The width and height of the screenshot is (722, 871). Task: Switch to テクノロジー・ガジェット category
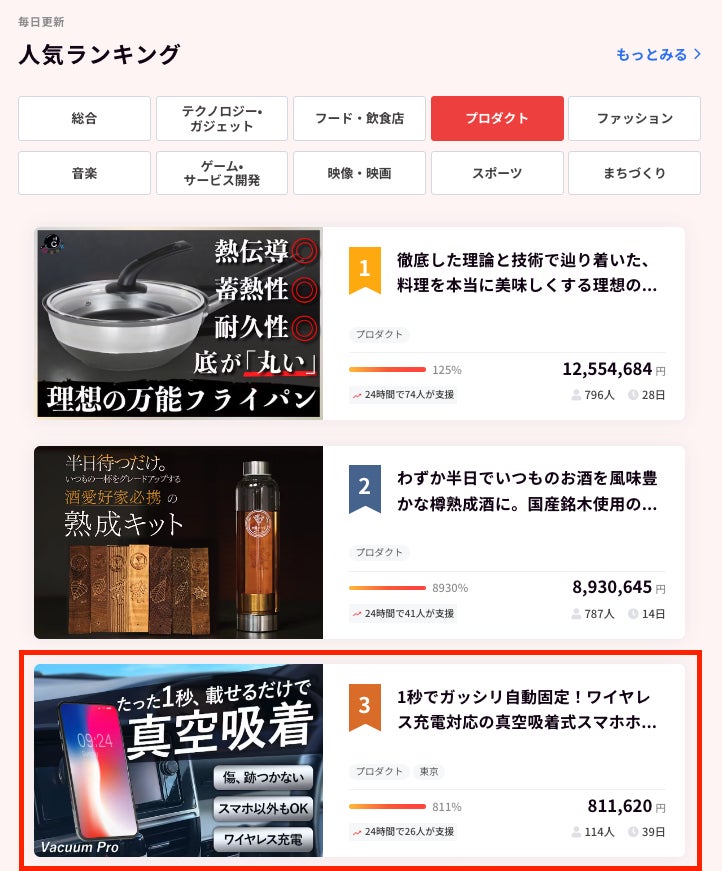222,118
